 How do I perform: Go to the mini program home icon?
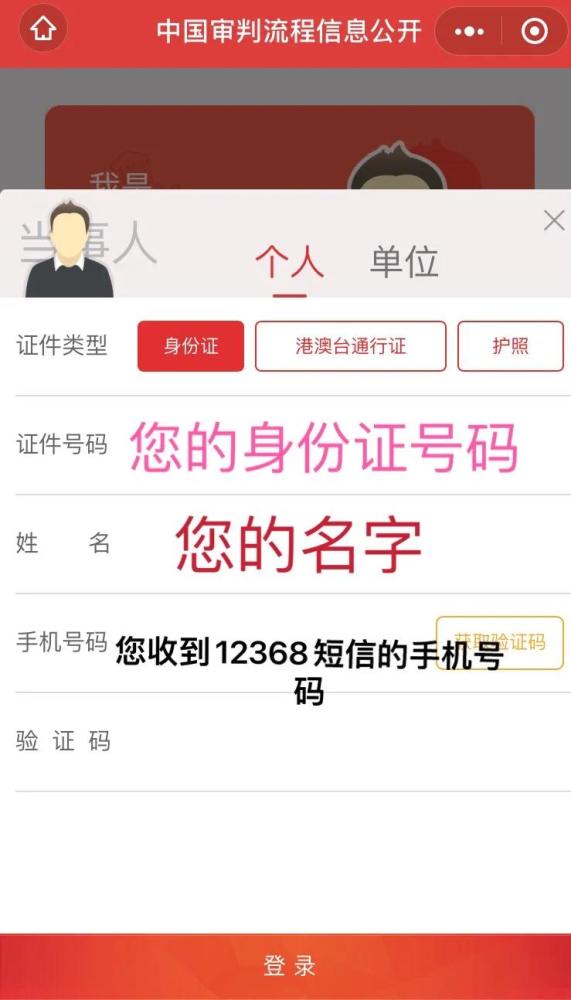tap(43, 28)
